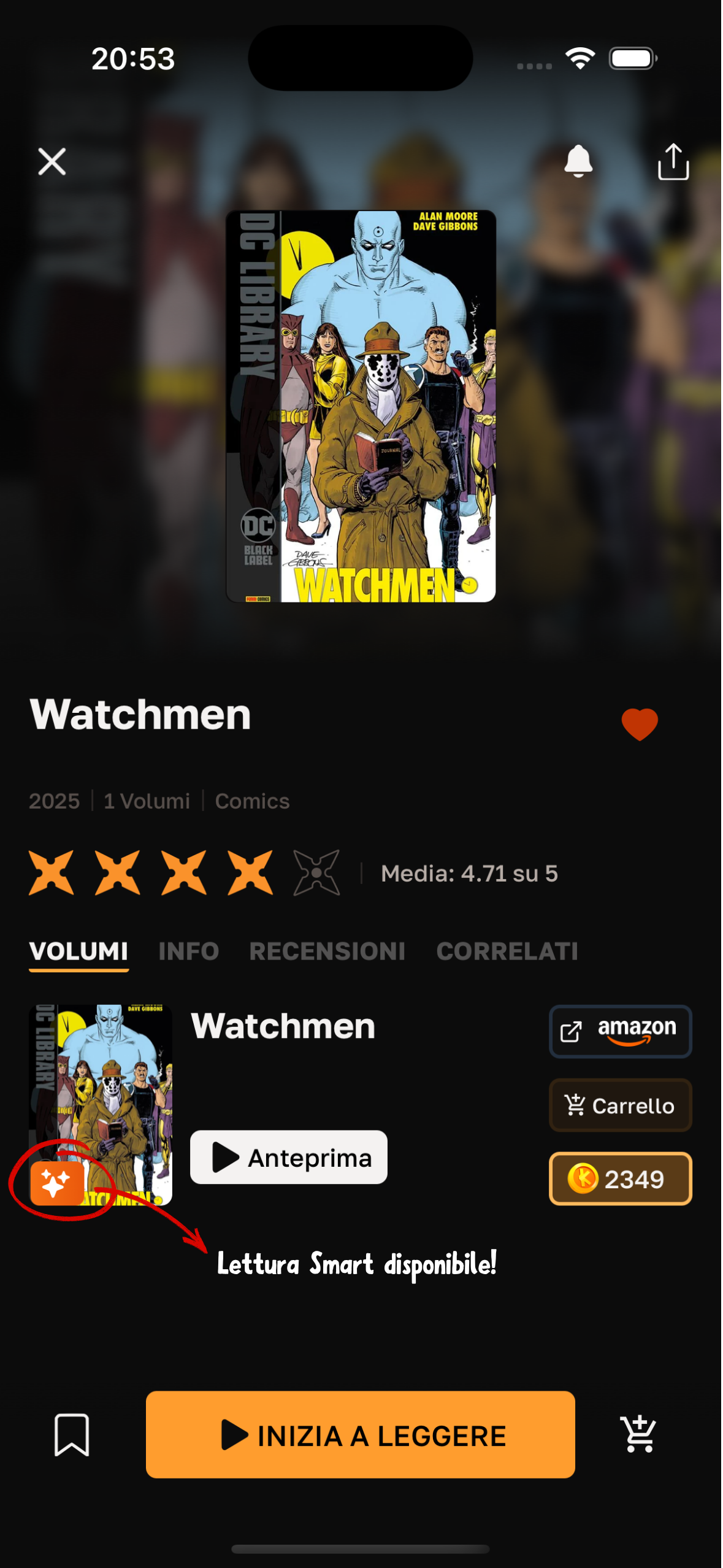
Task: Rate with the fifth star
Action: point(316,872)
